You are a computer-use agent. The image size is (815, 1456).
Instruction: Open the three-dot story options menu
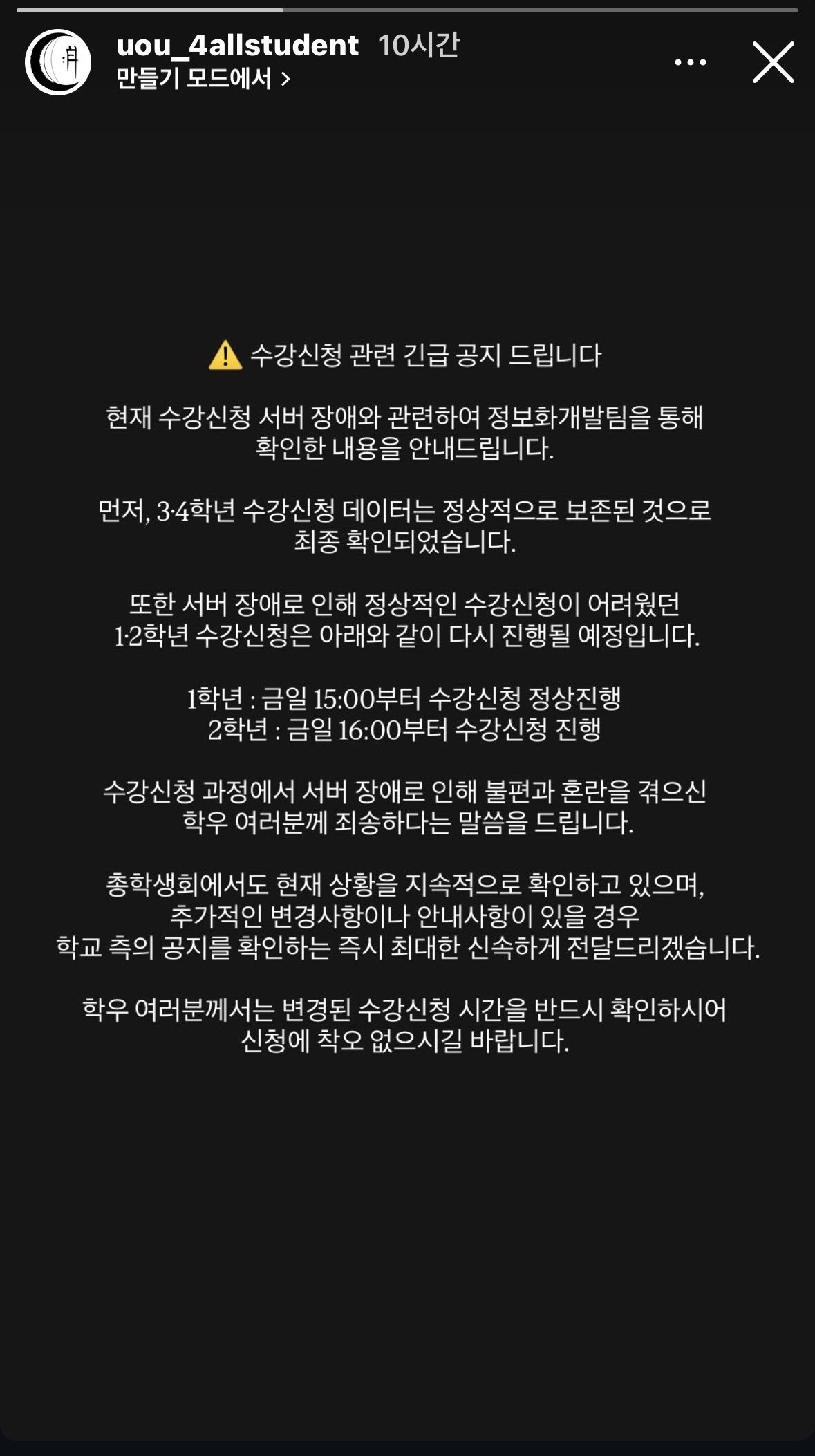pyautogui.click(x=690, y=62)
